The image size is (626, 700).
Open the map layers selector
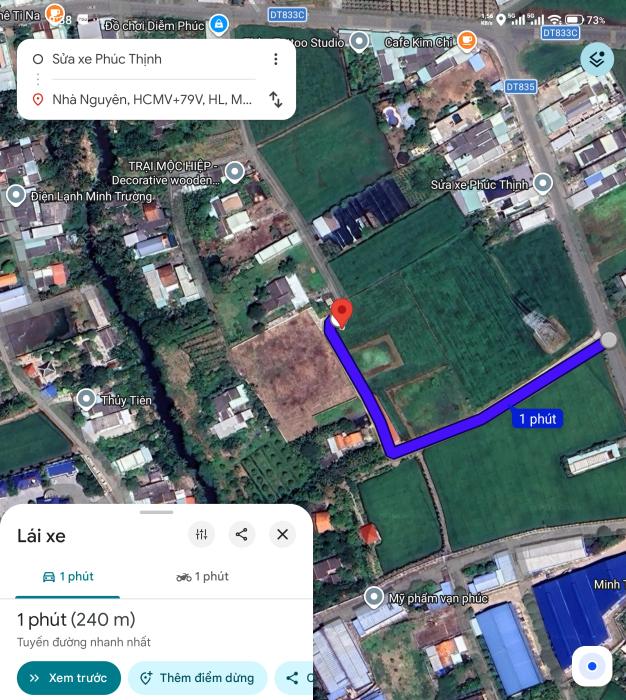[x=597, y=60]
